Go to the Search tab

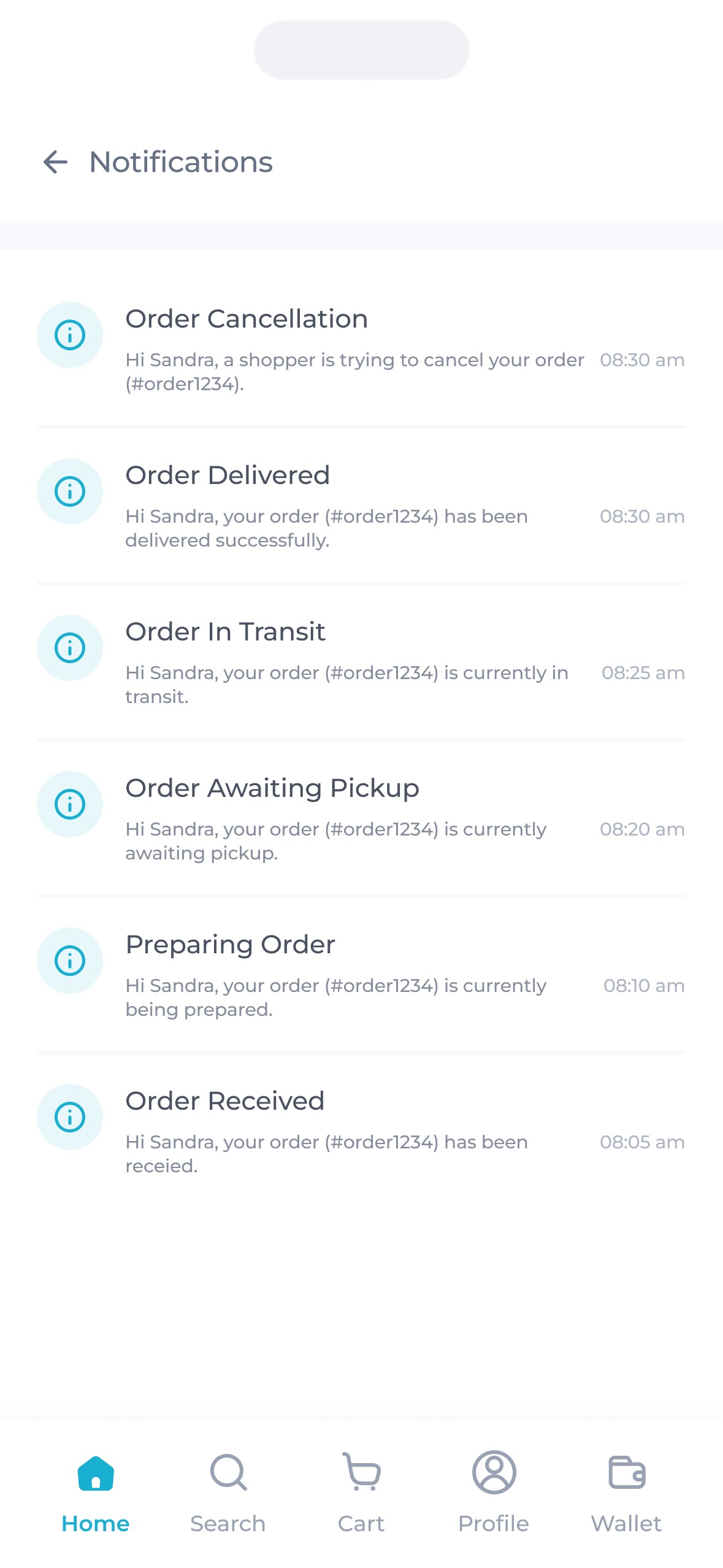click(228, 1491)
